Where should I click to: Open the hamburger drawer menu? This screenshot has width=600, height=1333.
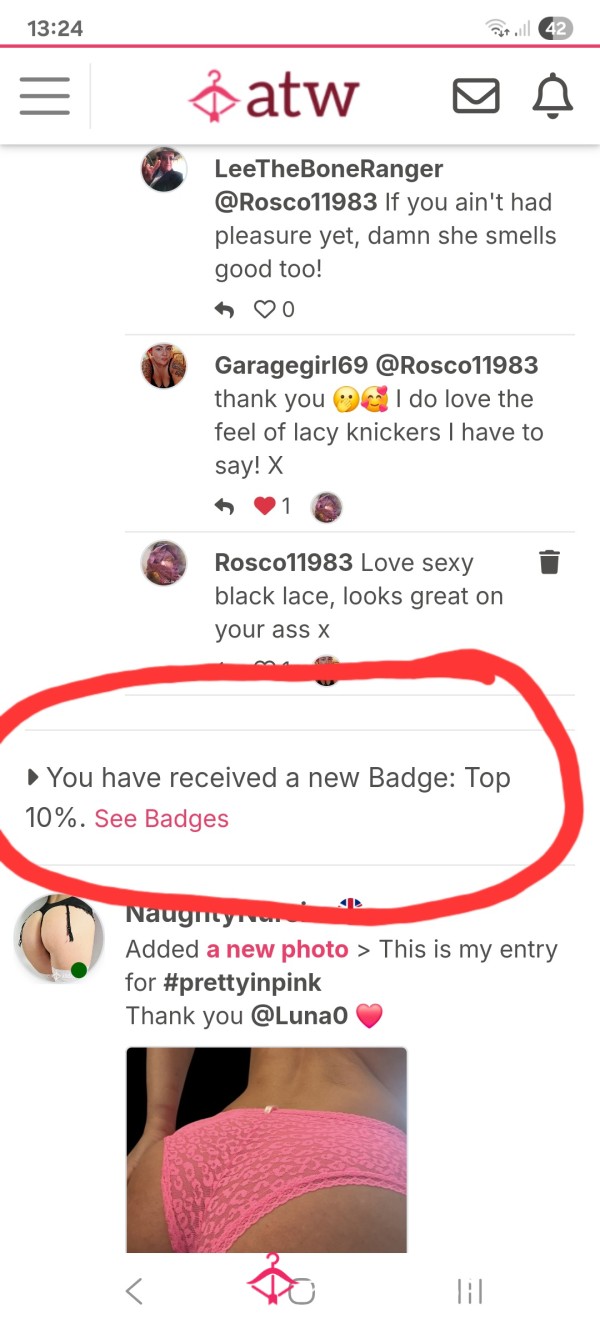pyautogui.click(x=44, y=97)
